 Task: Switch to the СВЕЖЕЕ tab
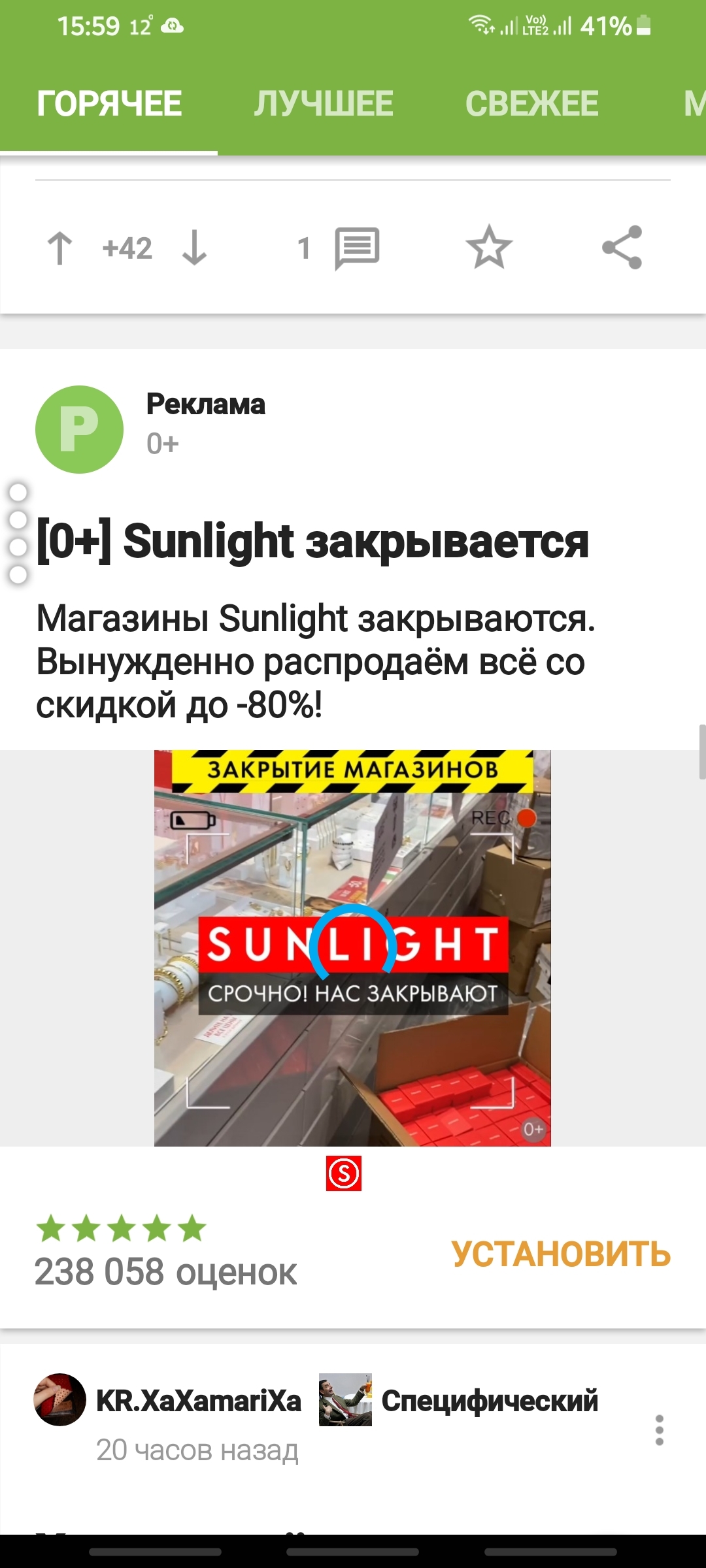531,104
